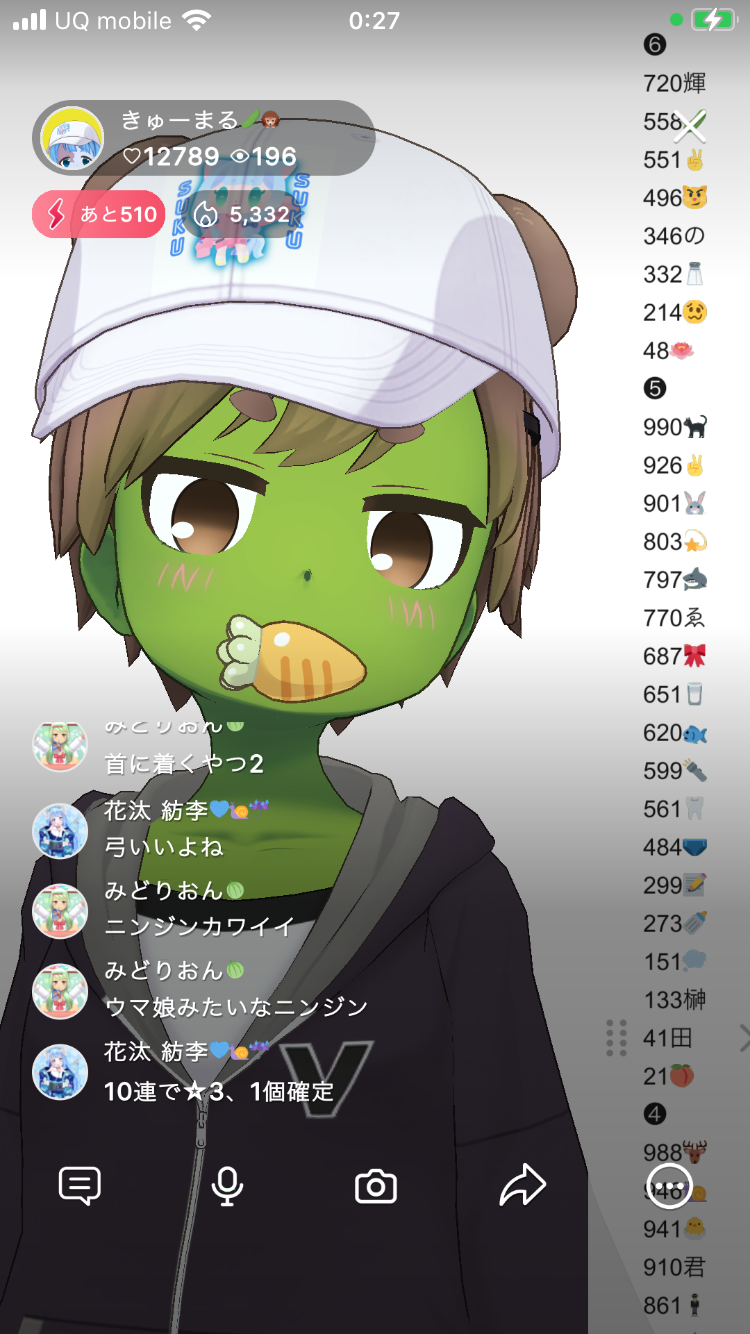
Task: Tap the microphone icon
Action: [228, 1186]
